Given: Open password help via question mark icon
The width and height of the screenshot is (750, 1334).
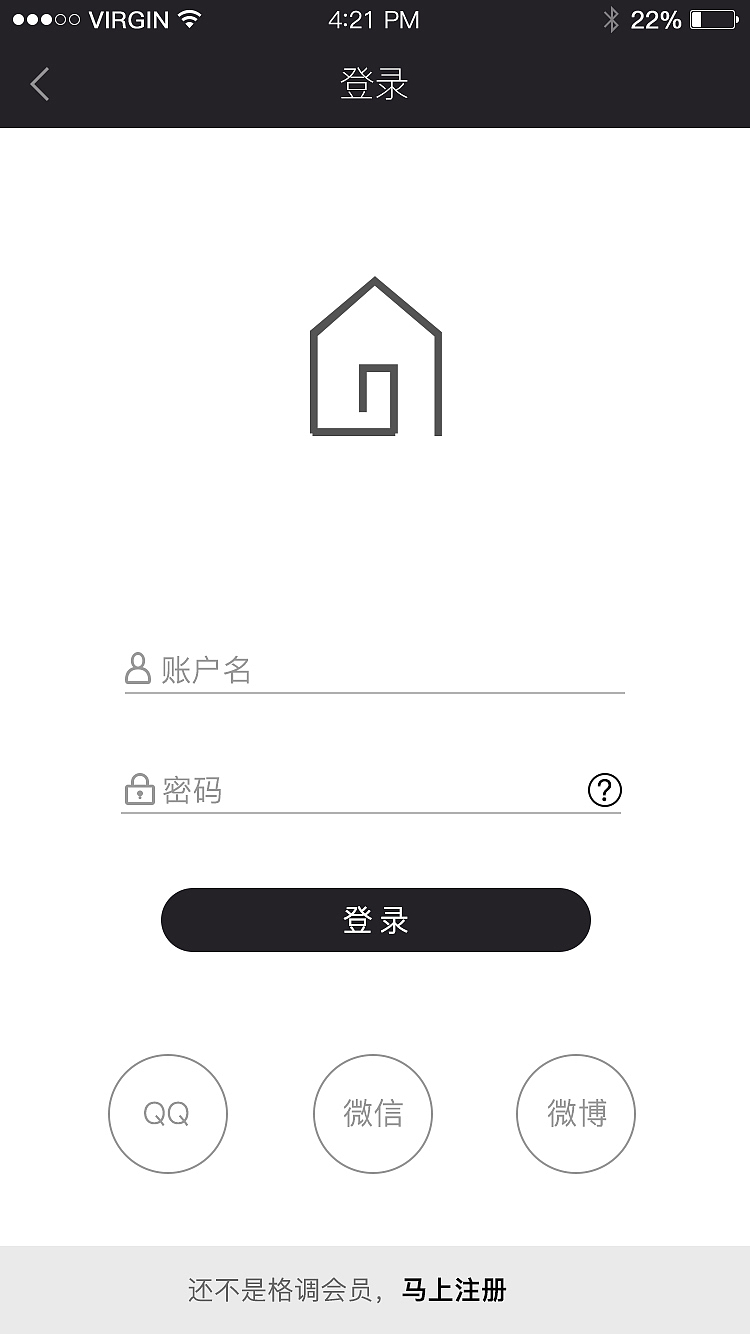Looking at the screenshot, I should pos(604,790).
